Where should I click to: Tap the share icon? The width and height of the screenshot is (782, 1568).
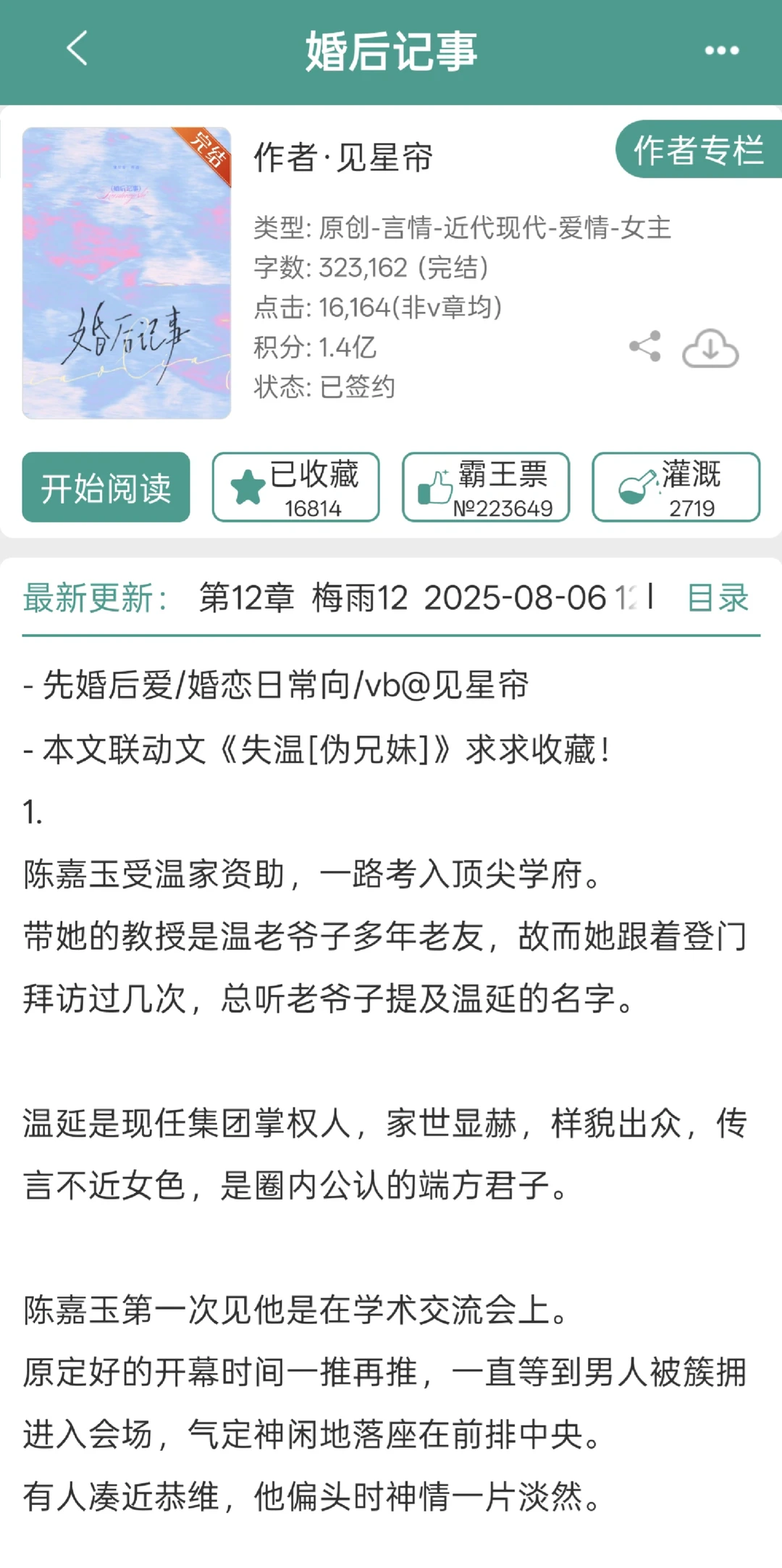[x=645, y=347]
